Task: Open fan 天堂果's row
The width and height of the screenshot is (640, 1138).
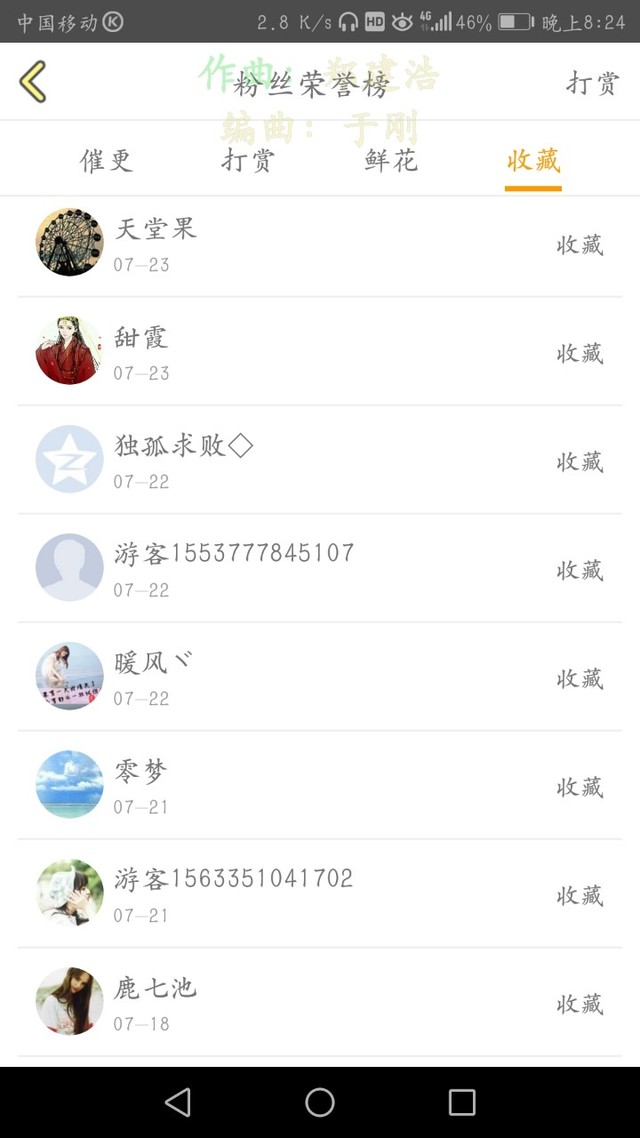Action: click(x=320, y=244)
